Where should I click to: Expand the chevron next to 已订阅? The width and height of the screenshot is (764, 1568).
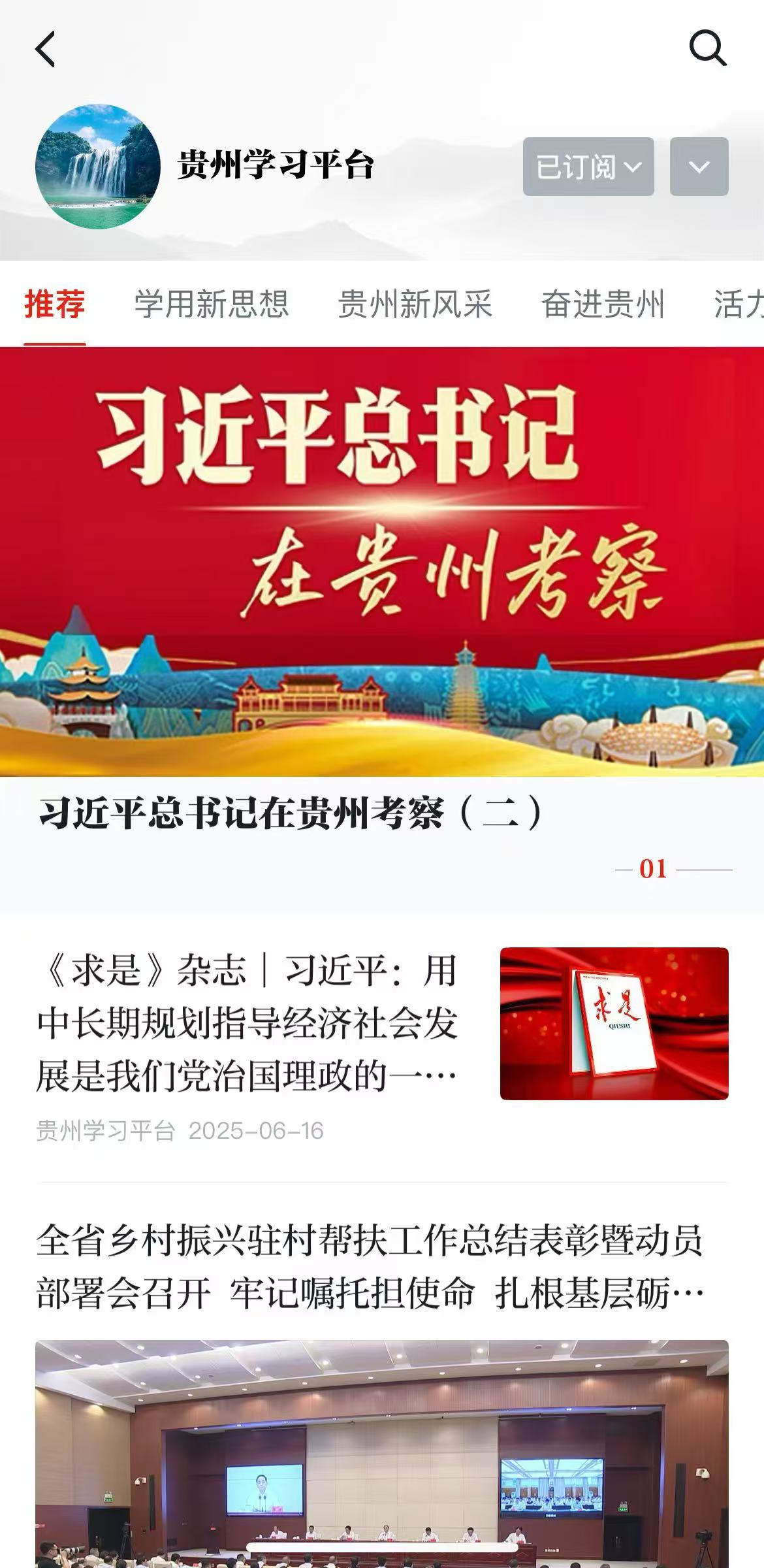699,167
